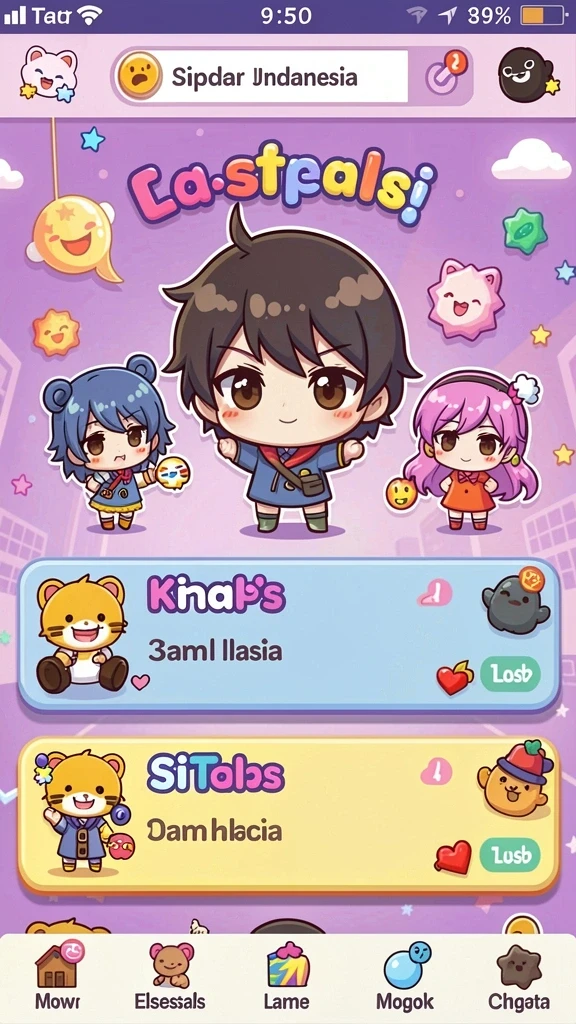The image size is (576, 1024).
Task: Like the SiTobs card with the heart
Action: point(453,857)
